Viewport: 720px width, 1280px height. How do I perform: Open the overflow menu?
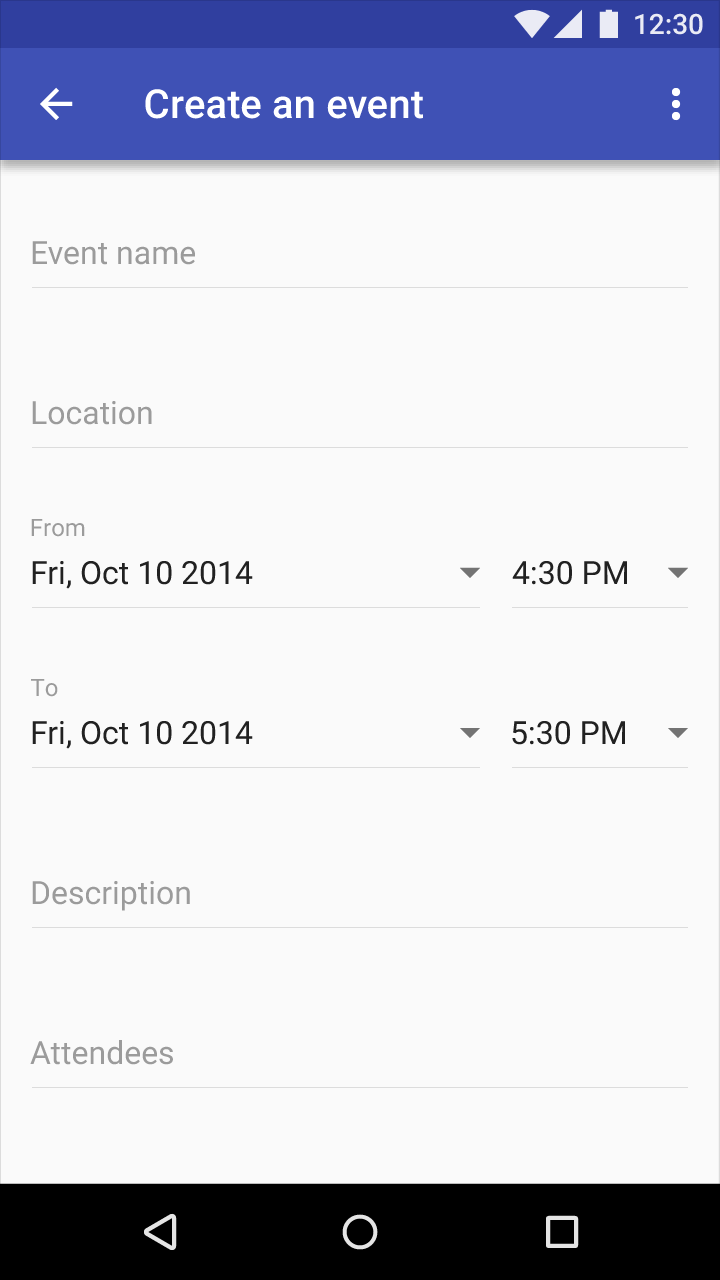676,104
